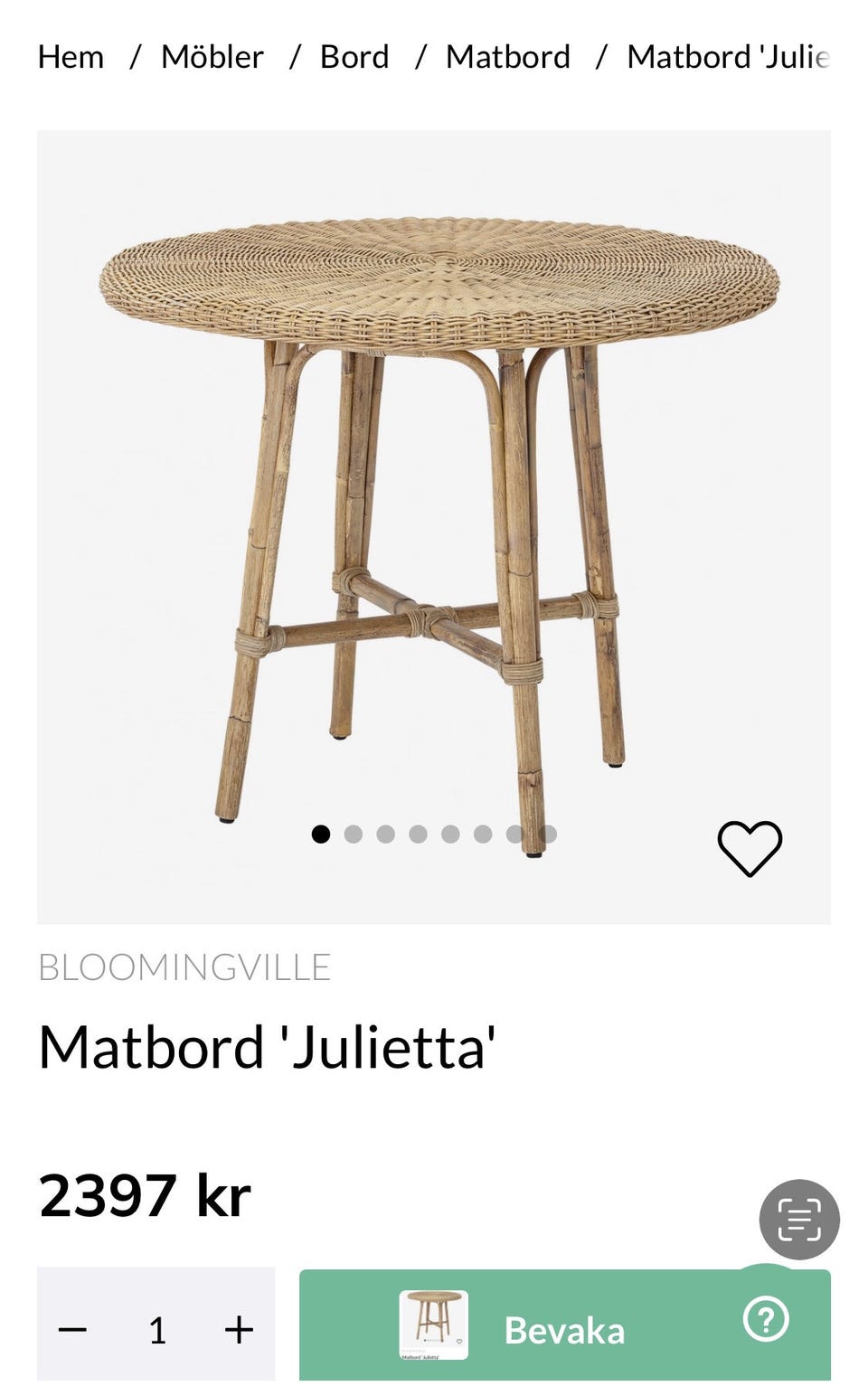Increase quantity with the plus button

[239, 1329]
